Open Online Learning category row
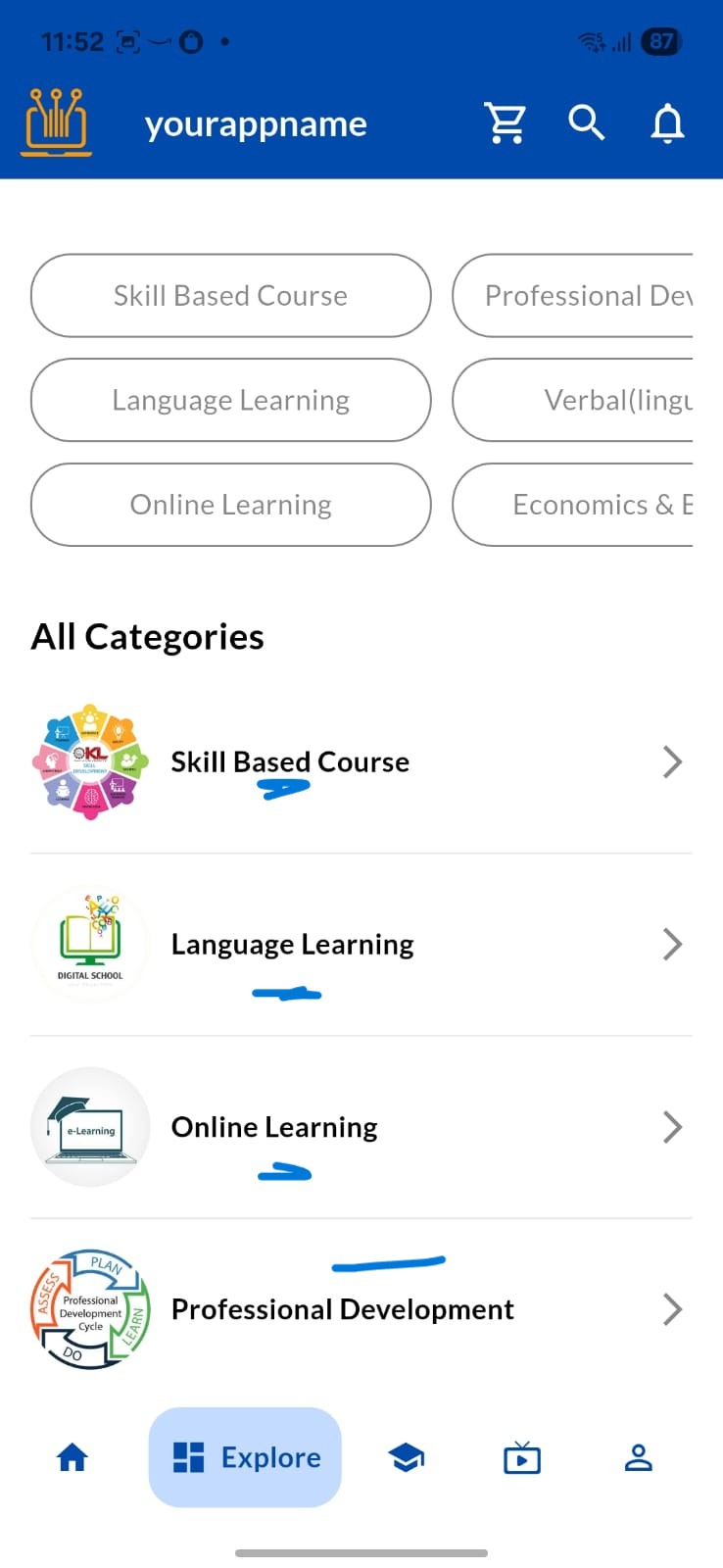The width and height of the screenshot is (723, 1568). 361,1127
